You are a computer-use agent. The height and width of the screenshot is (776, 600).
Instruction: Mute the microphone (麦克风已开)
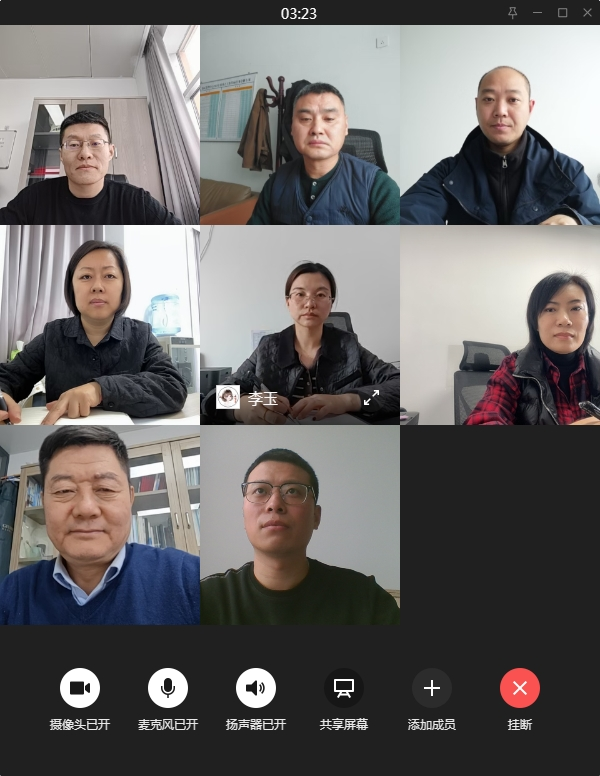pyautogui.click(x=168, y=688)
